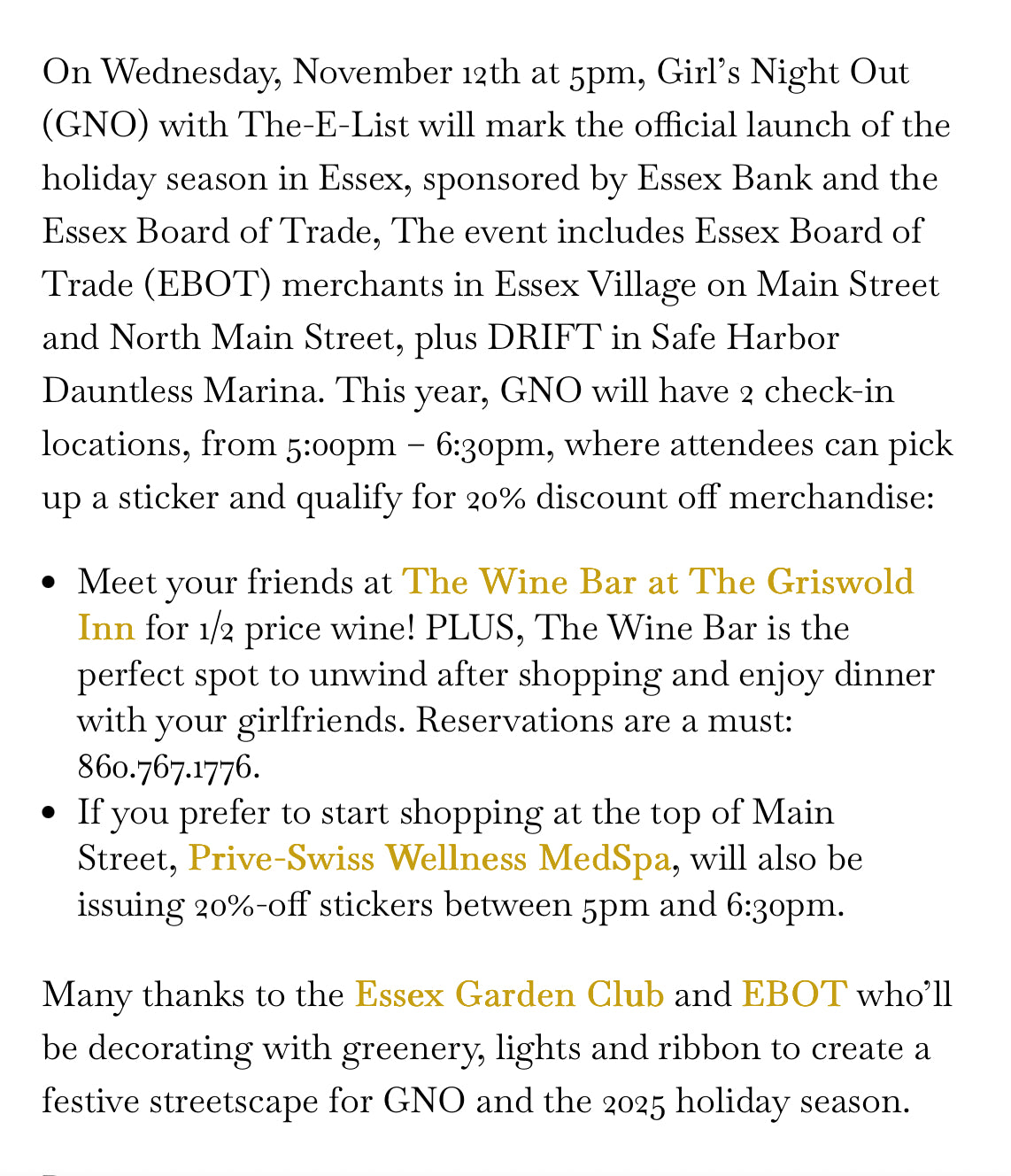Visit the Essex Garden Club link
The height and width of the screenshot is (1176, 1011).
pos(509,995)
